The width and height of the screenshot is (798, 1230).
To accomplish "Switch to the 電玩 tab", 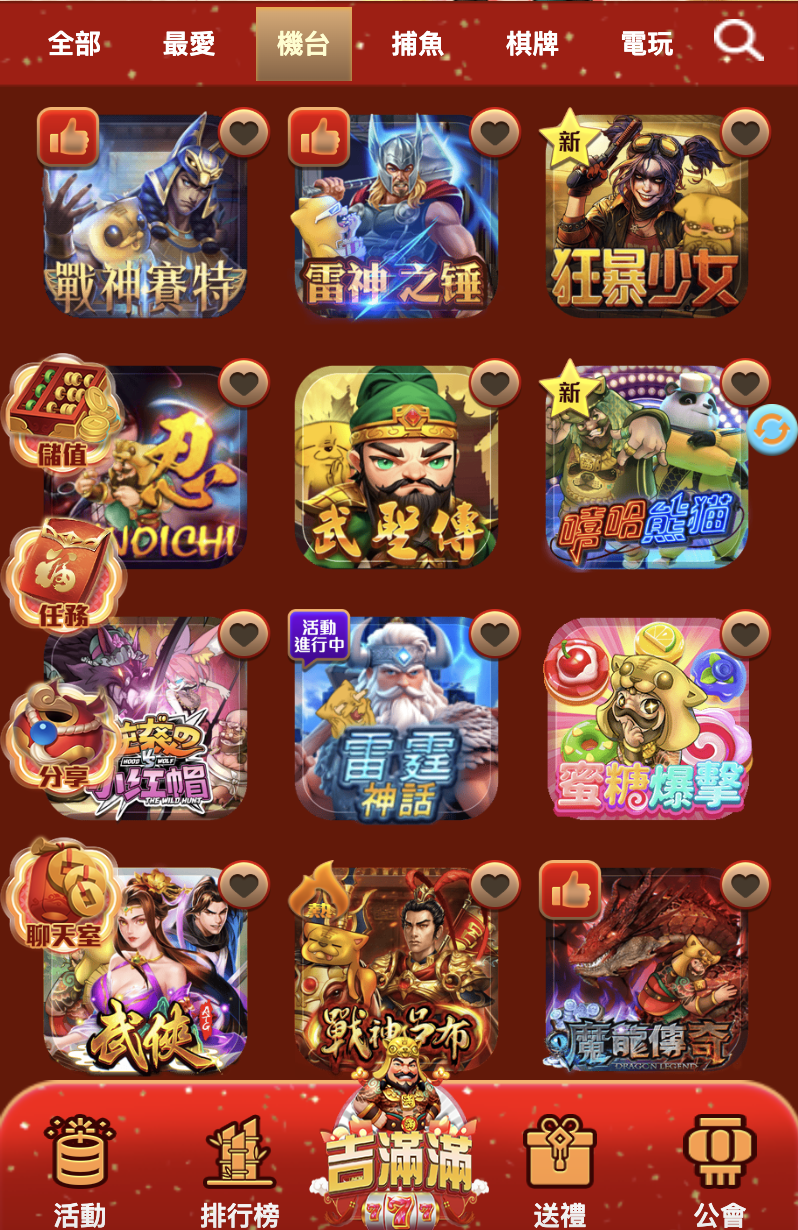I will coord(647,44).
